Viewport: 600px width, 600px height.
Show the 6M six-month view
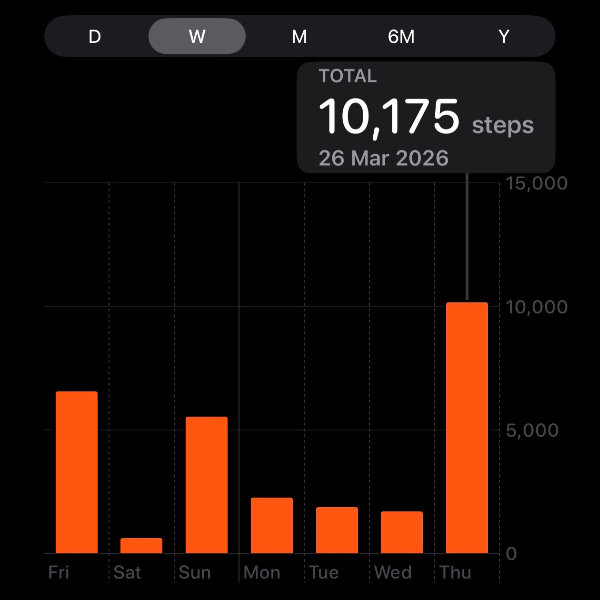[401, 36]
